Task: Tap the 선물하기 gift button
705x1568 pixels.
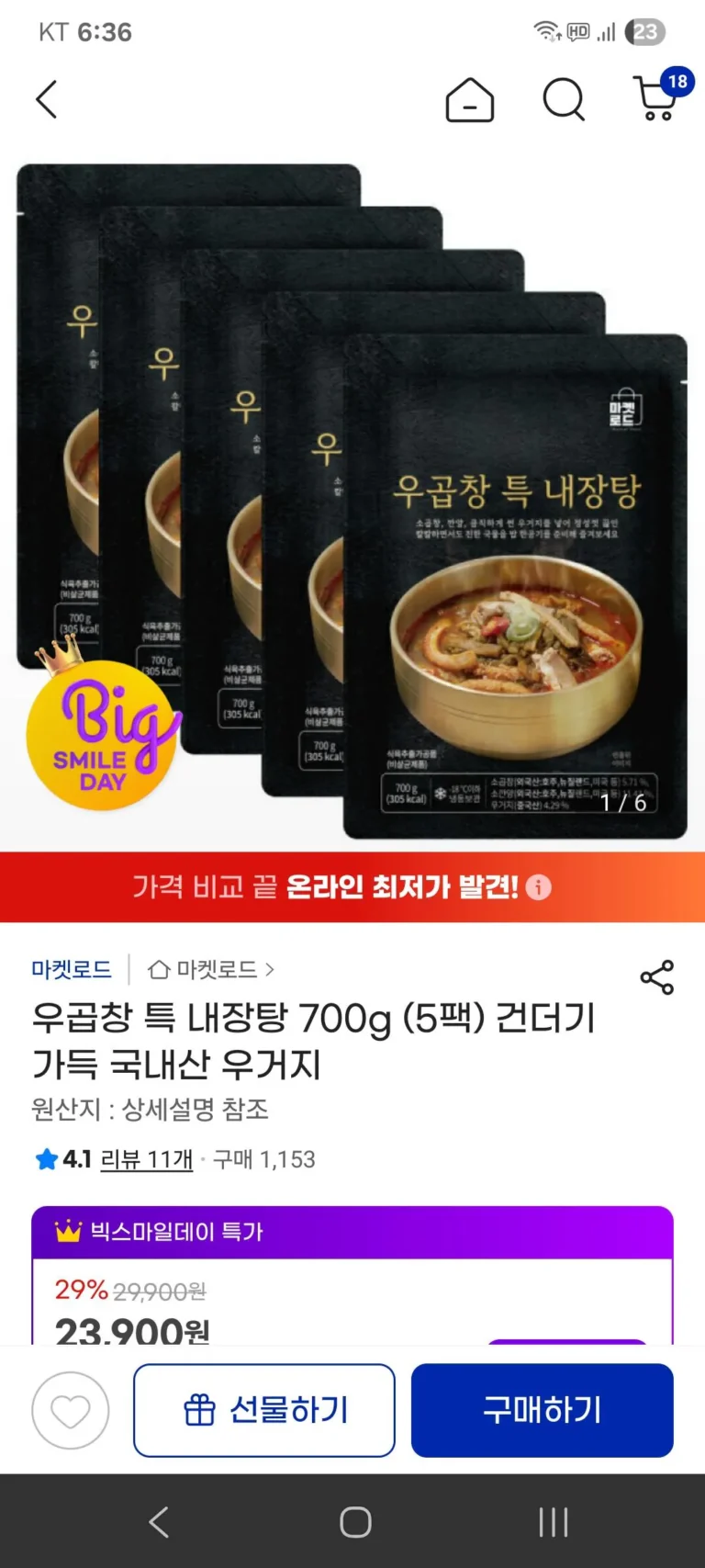Action: pyautogui.click(x=264, y=1410)
